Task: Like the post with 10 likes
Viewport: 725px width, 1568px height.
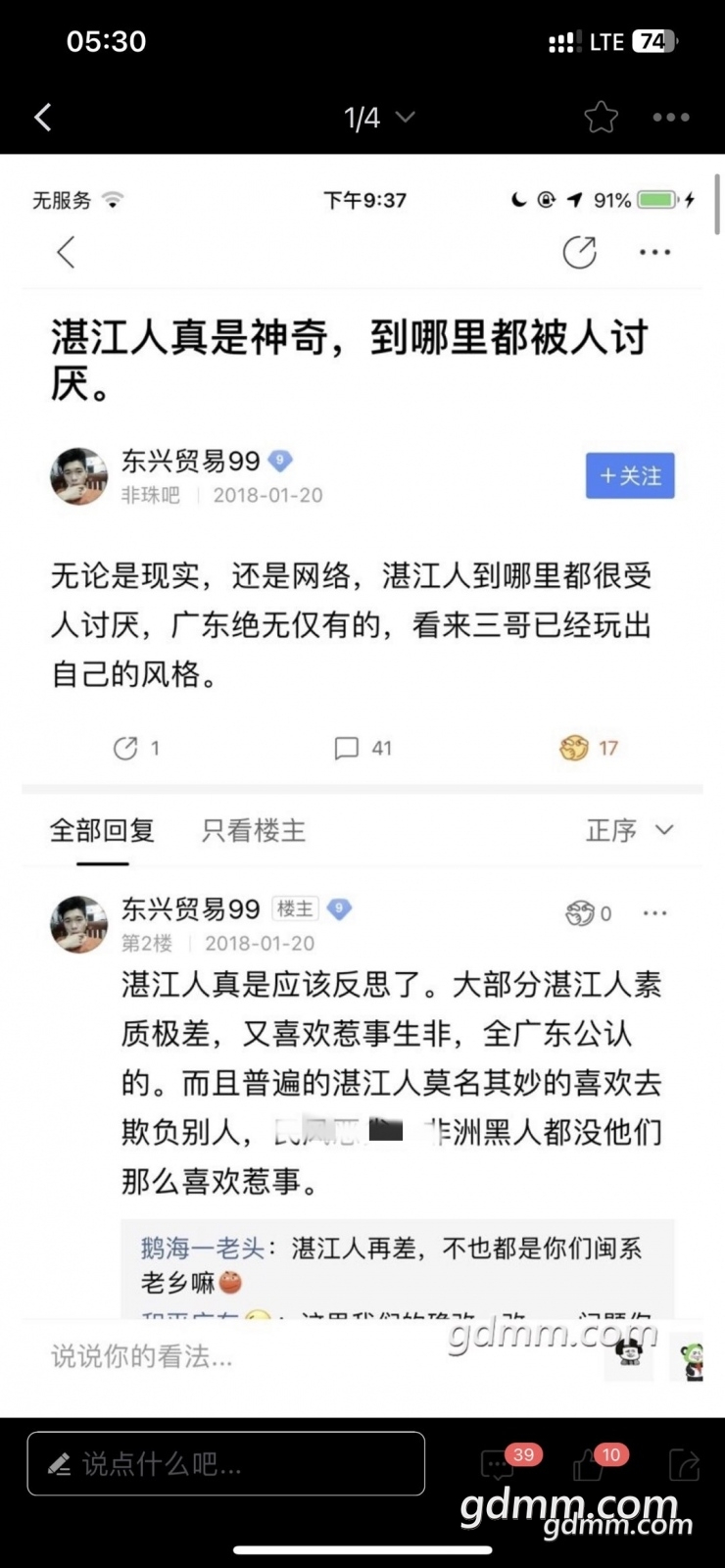Action: (x=589, y=1465)
